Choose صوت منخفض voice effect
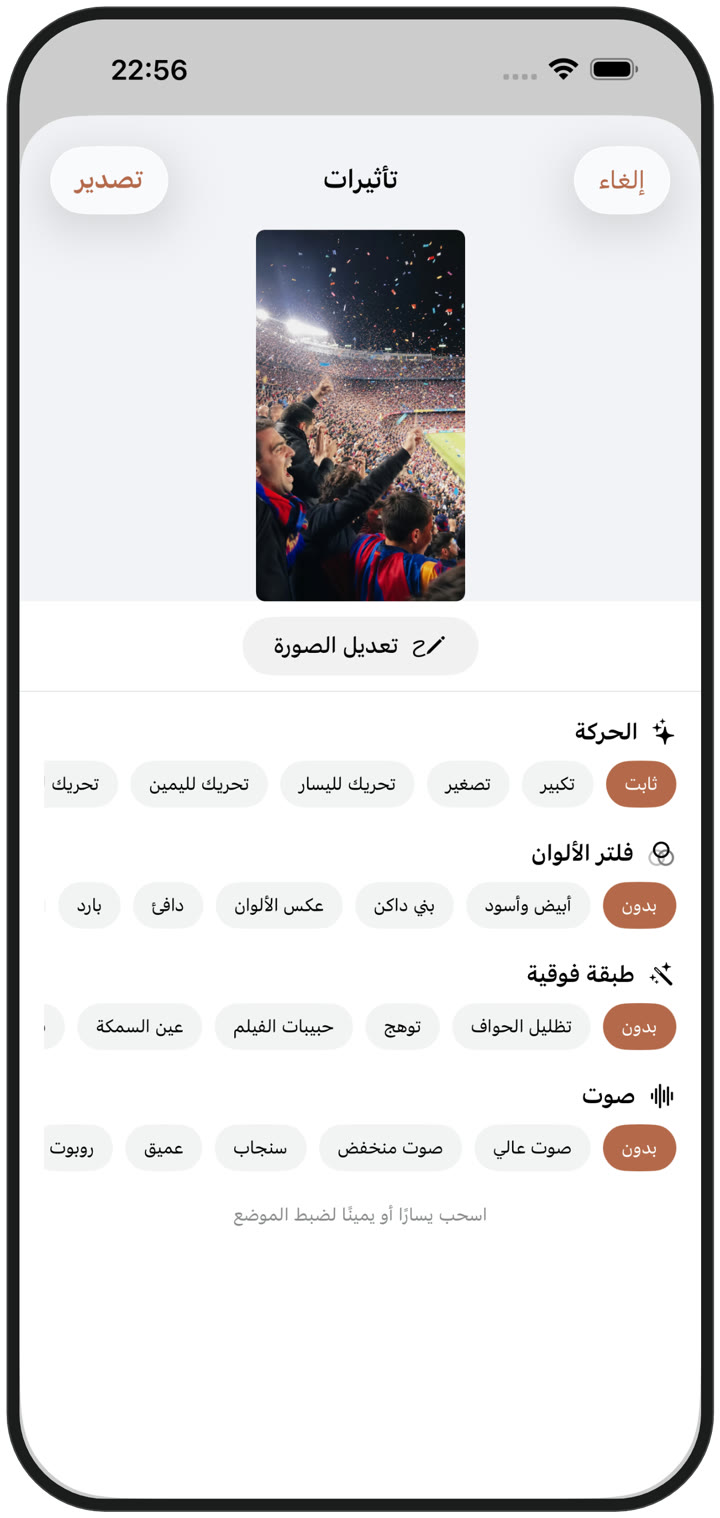Image resolution: width=720 pixels, height=1518 pixels. tap(390, 1148)
